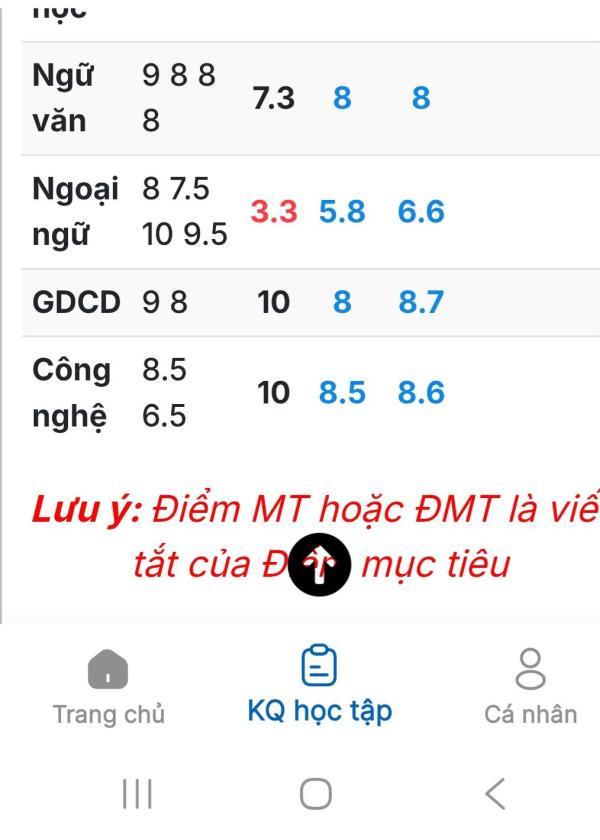The image size is (600, 840).
Task: Switch to the Trang chủ tab
Action: pyautogui.click(x=108, y=689)
